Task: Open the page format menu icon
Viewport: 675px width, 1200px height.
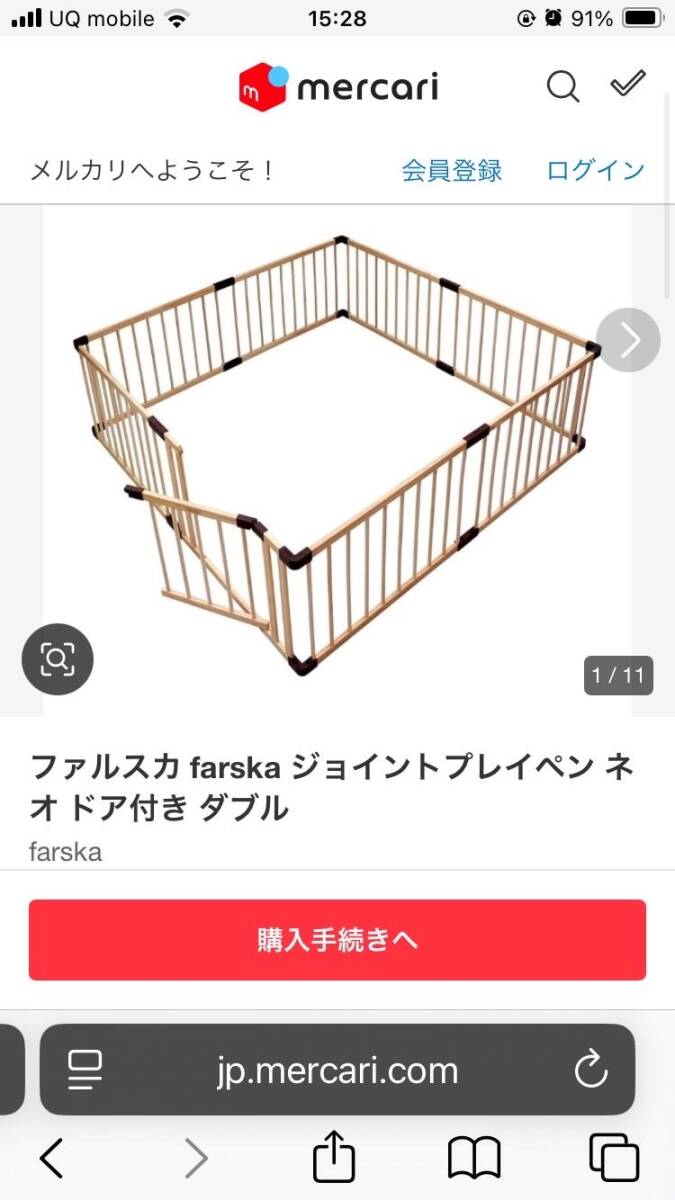Action: pyautogui.click(x=85, y=1070)
